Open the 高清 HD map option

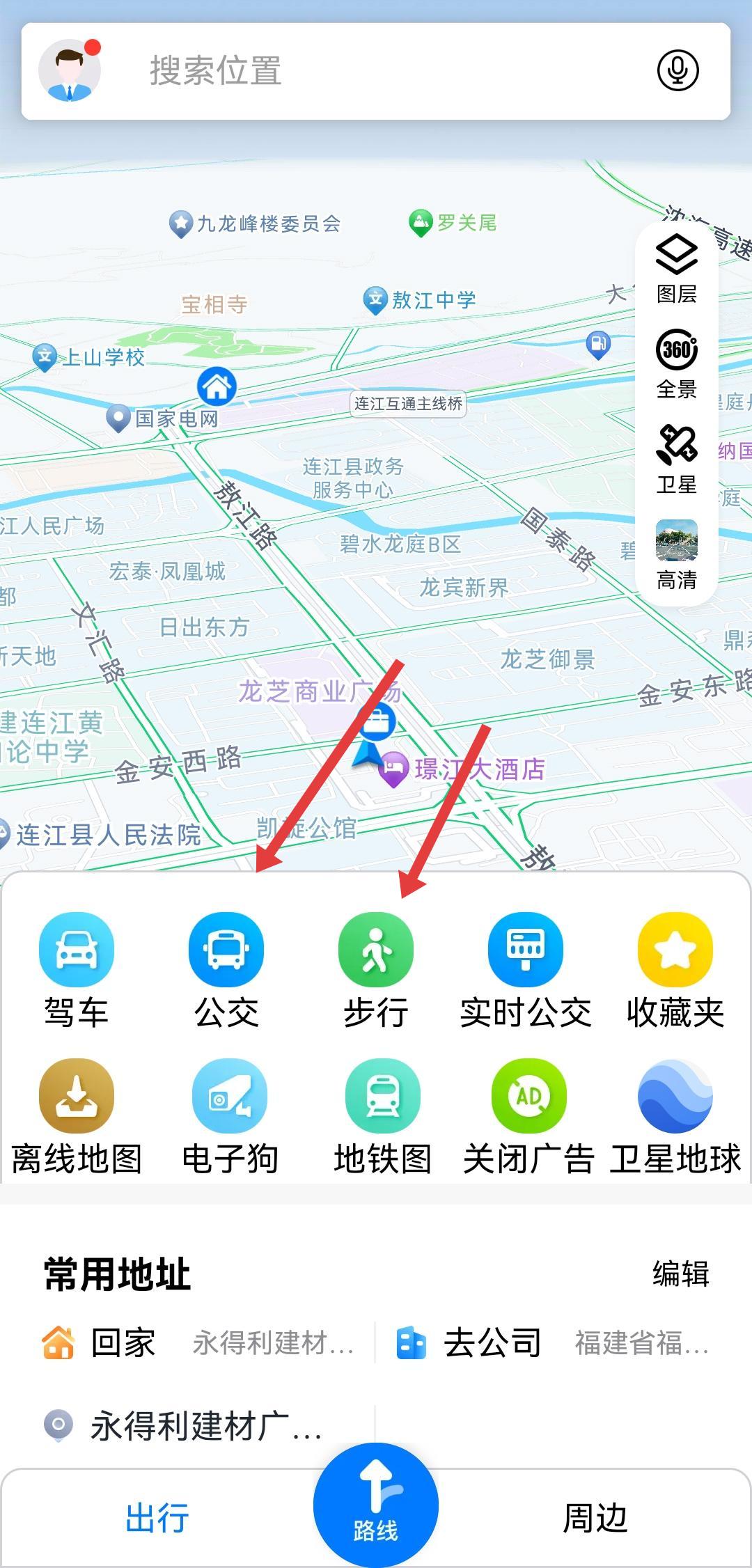click(676, 555)
